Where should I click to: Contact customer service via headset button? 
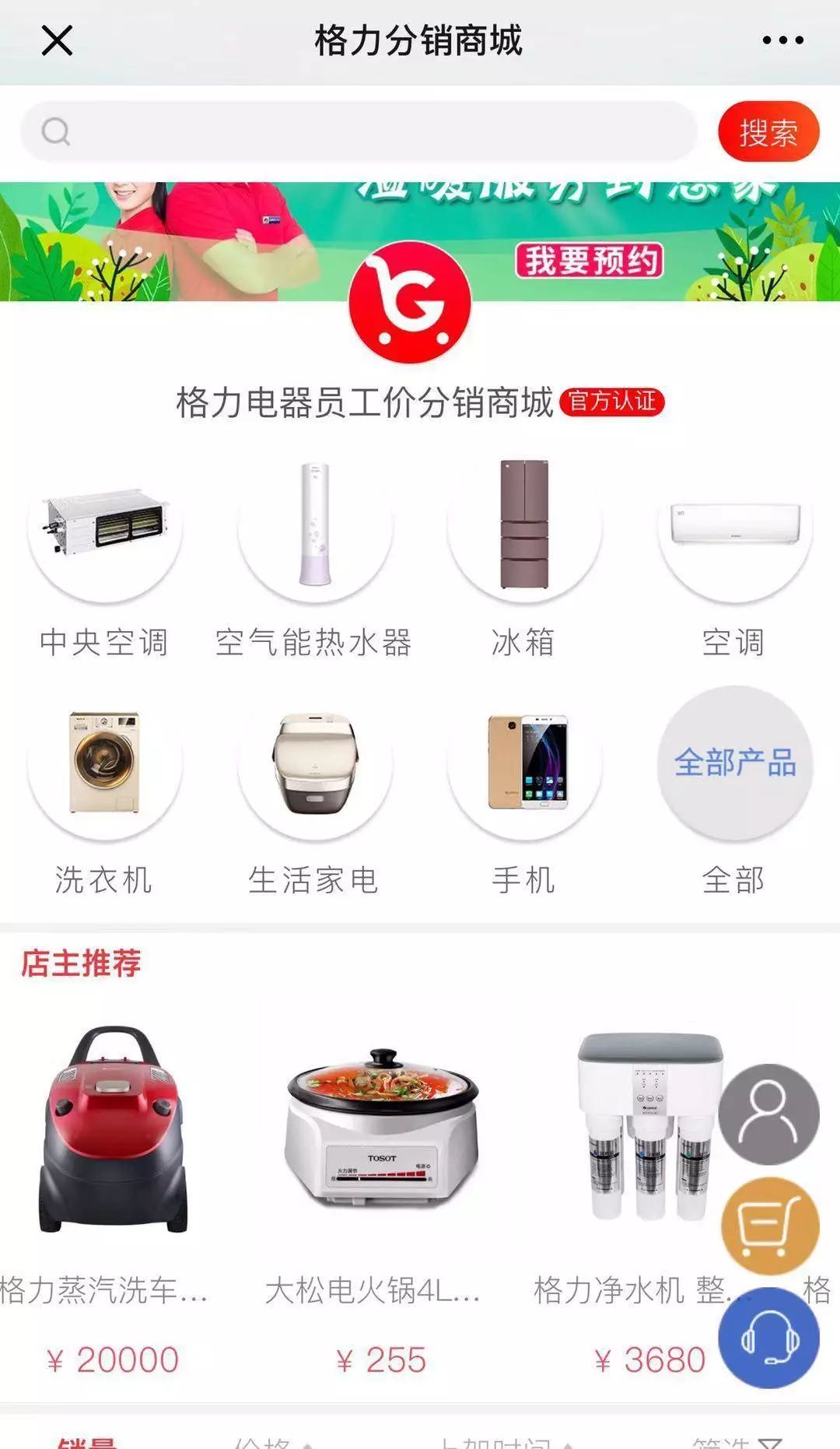tap(768, 1338)
